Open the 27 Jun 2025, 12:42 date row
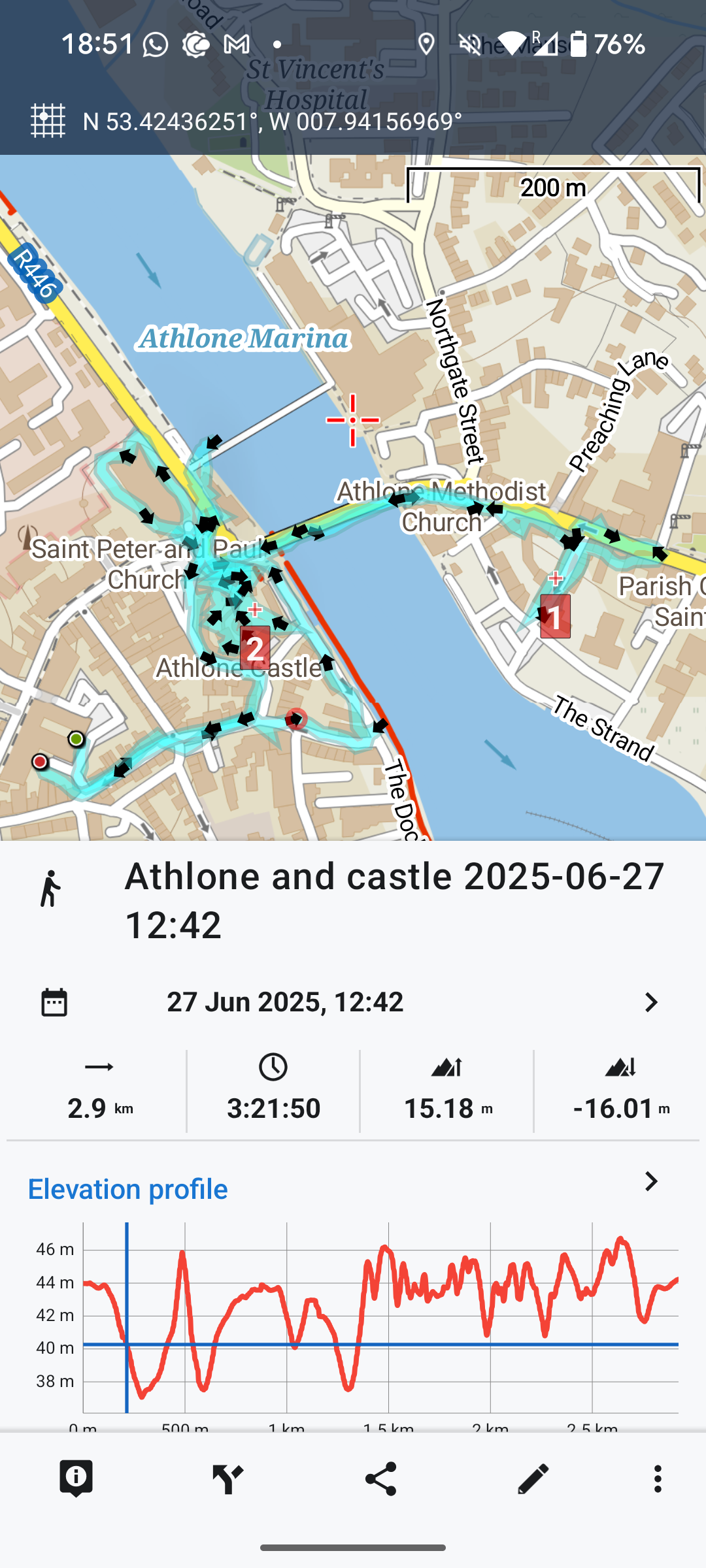Image resolution: width=706 pixels, height=1568 pixels. (353, 1002)
